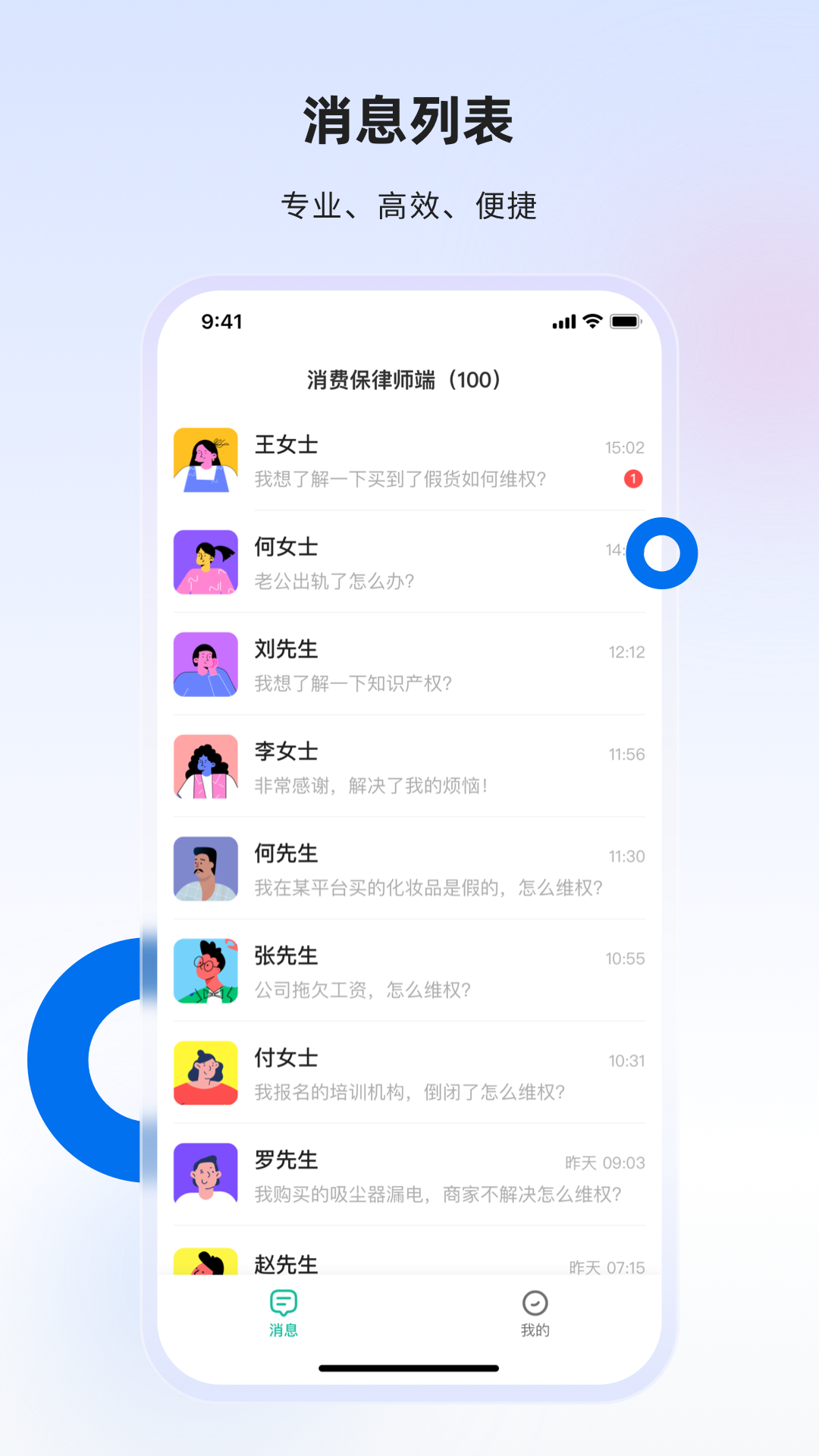Open the 我的 profile icon in the tab bar
Viewport: 819px width, 1456px height.
click(x=534, y=1298)
